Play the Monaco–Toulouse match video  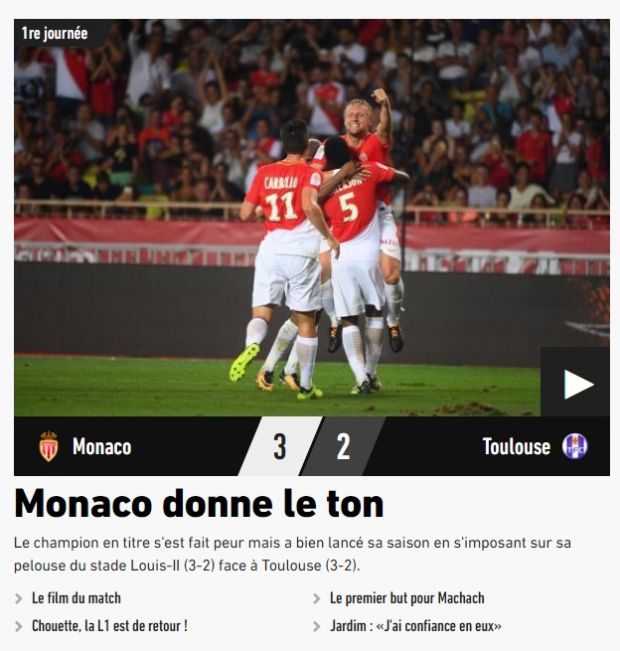click(576, 383)
